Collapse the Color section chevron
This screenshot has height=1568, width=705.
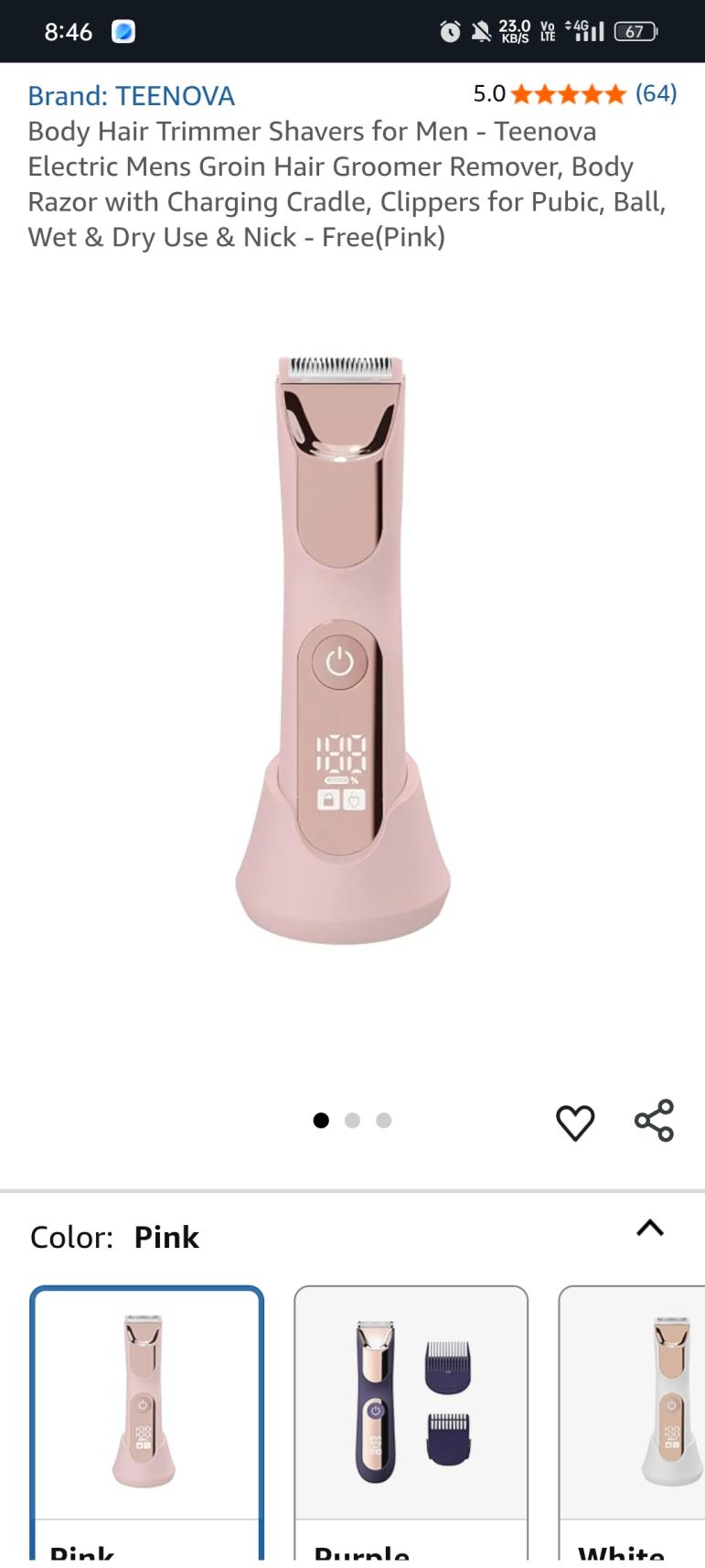649,1229
